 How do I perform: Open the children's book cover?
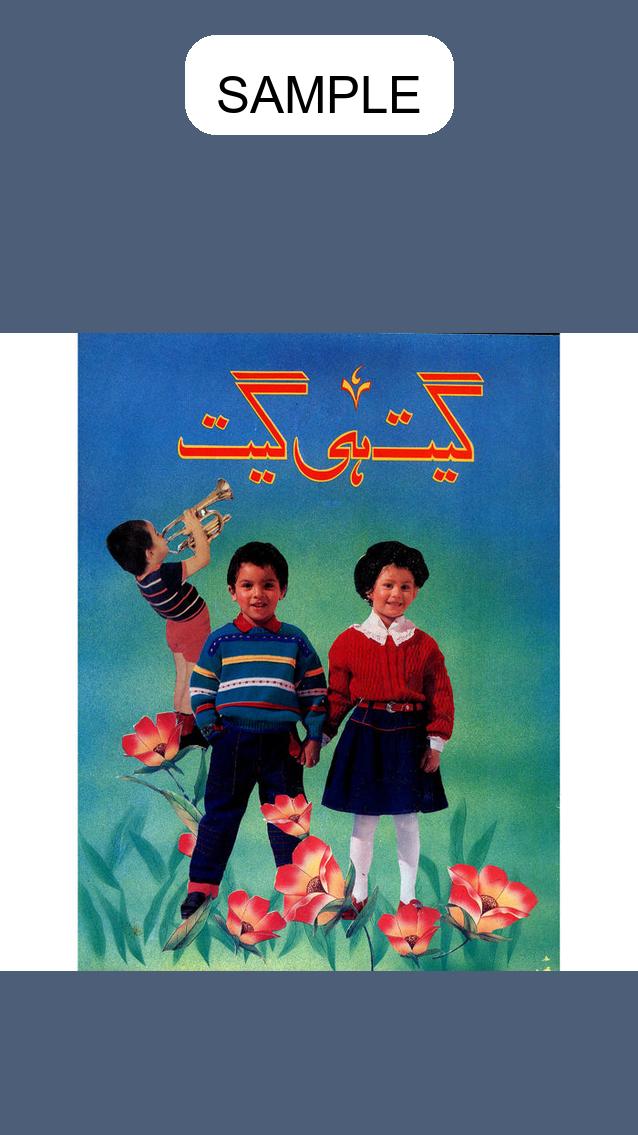point(319,651)
